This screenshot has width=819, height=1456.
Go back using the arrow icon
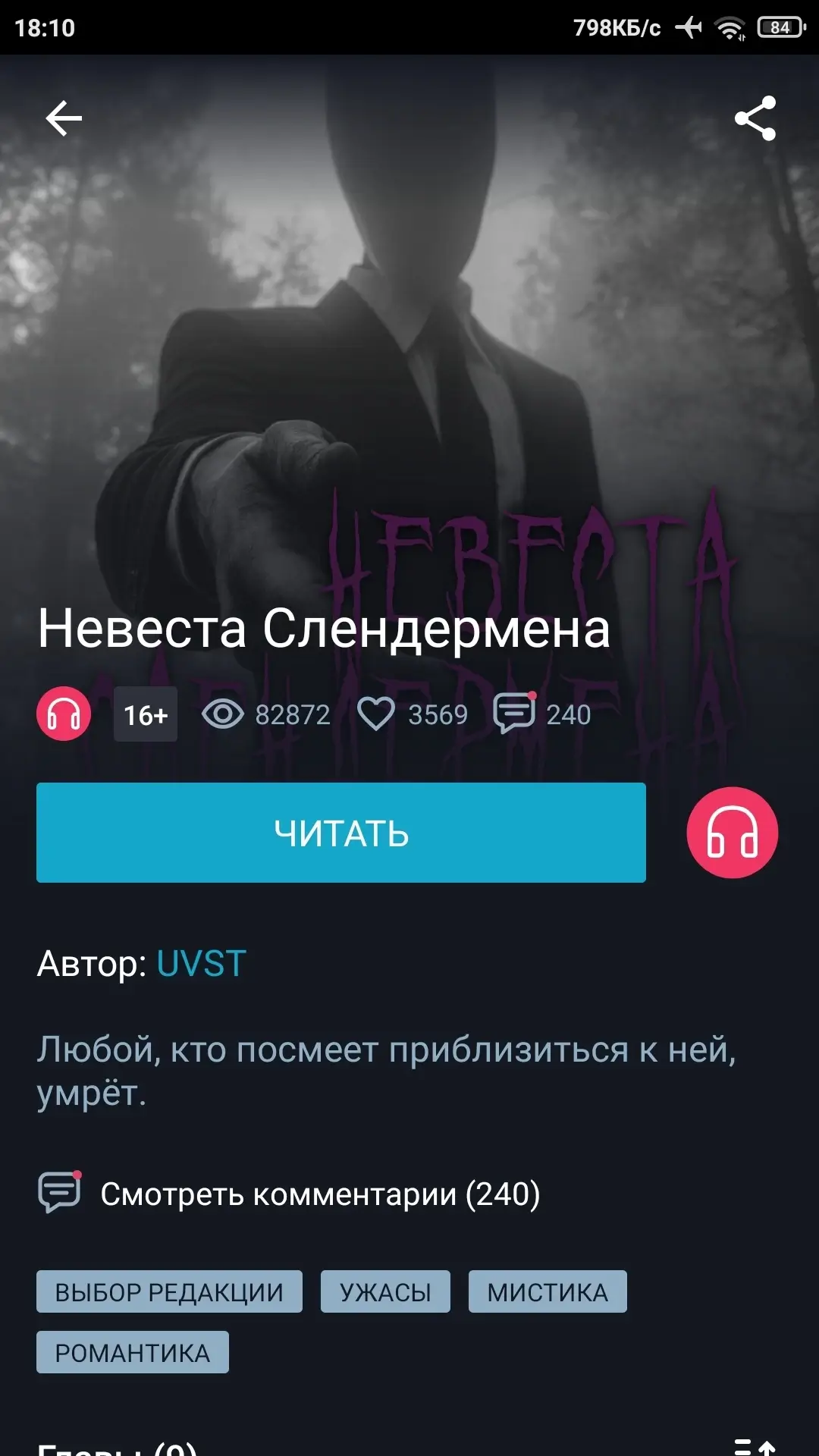coord(64,118)
